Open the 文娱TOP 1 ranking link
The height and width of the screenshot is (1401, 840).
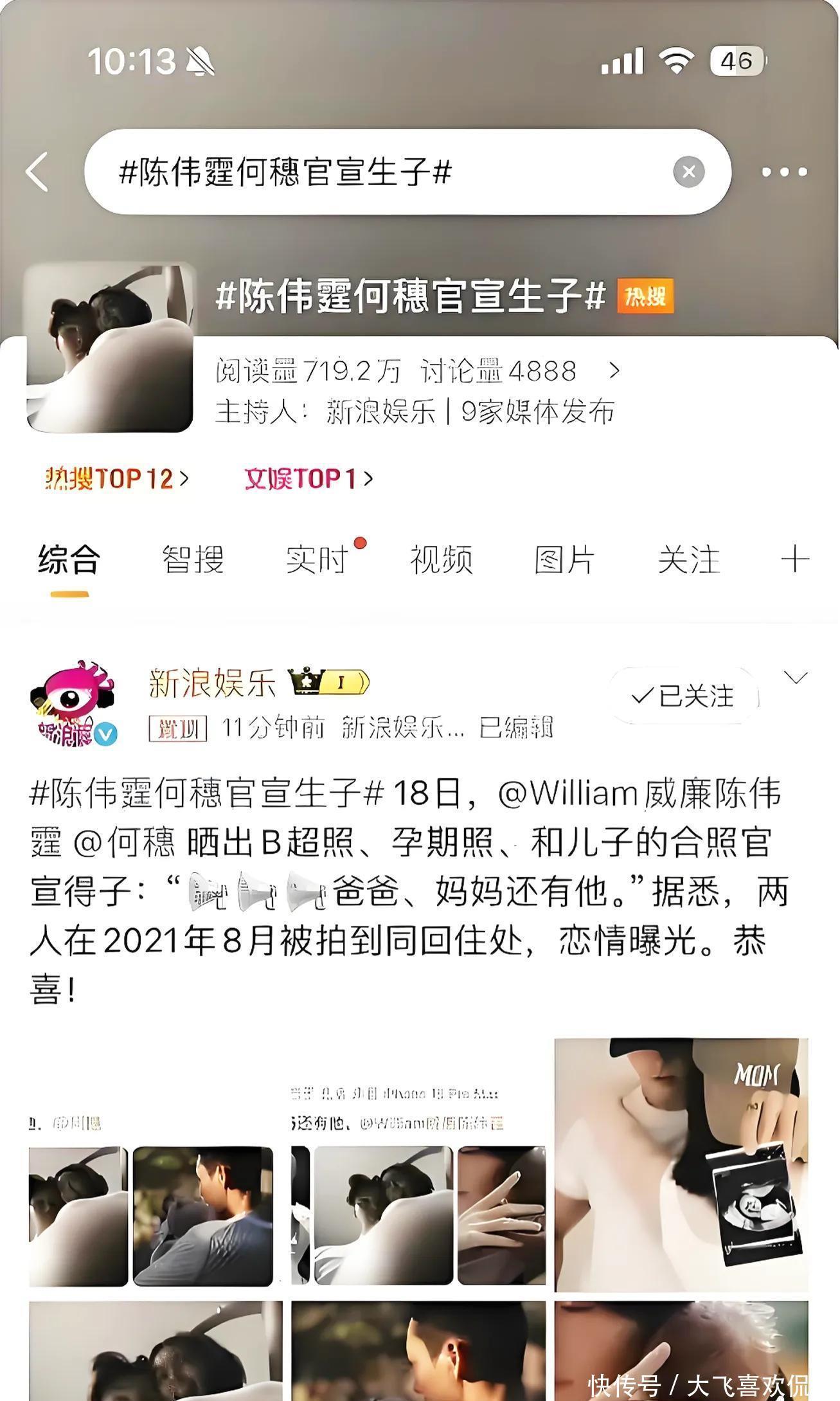coord(308,479)
